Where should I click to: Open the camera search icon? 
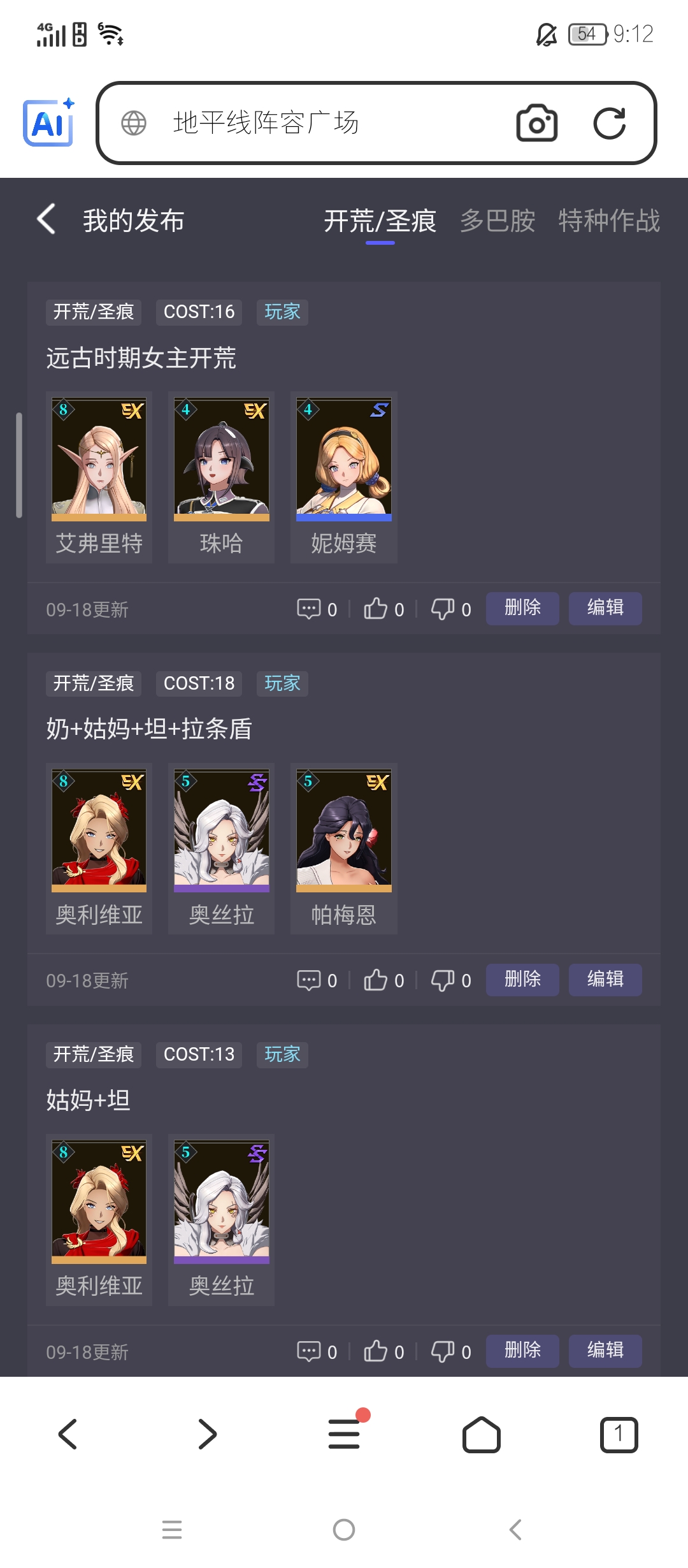[x=536, y=123]
